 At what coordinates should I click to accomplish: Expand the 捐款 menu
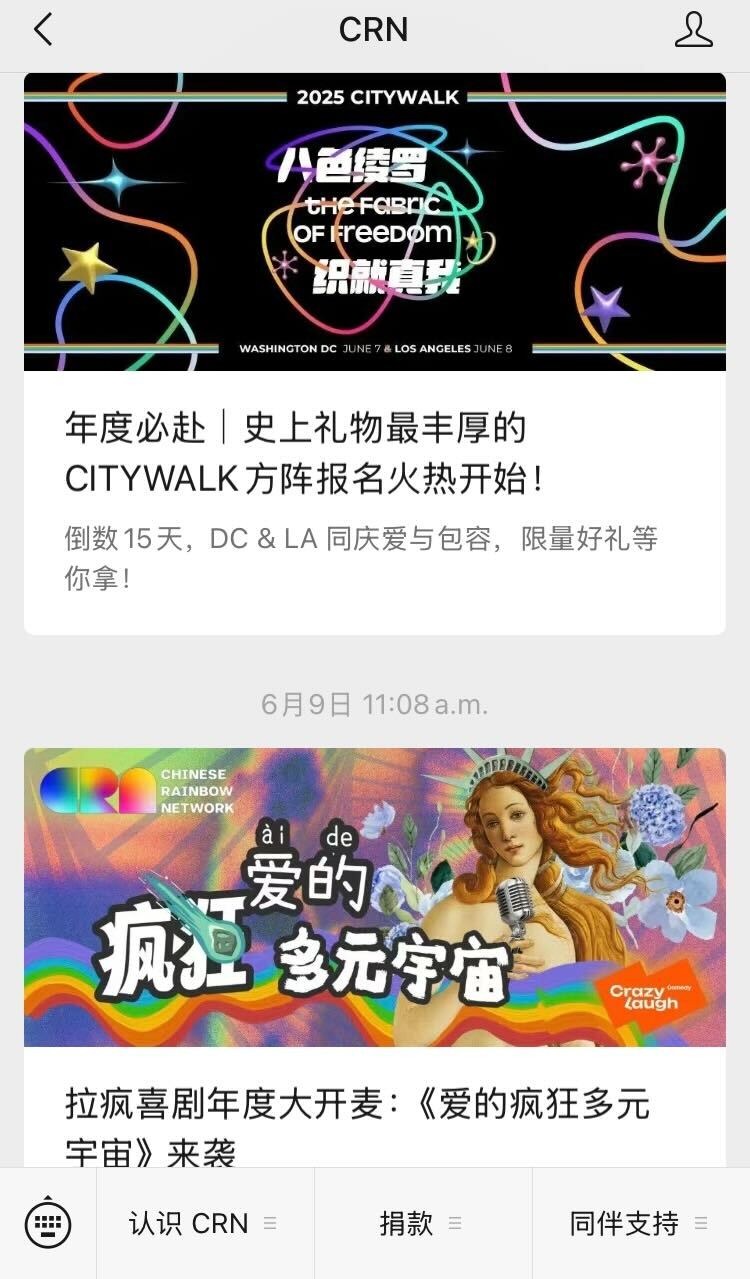(422, 1223)
